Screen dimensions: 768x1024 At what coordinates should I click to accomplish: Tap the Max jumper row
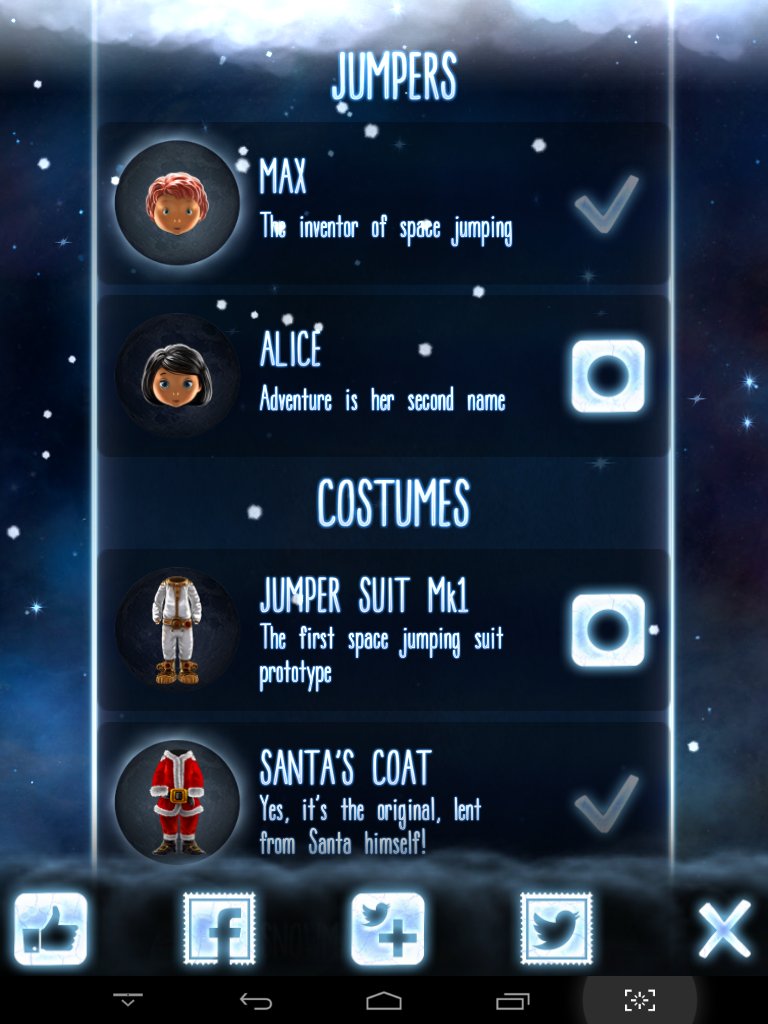click(384, 203)
